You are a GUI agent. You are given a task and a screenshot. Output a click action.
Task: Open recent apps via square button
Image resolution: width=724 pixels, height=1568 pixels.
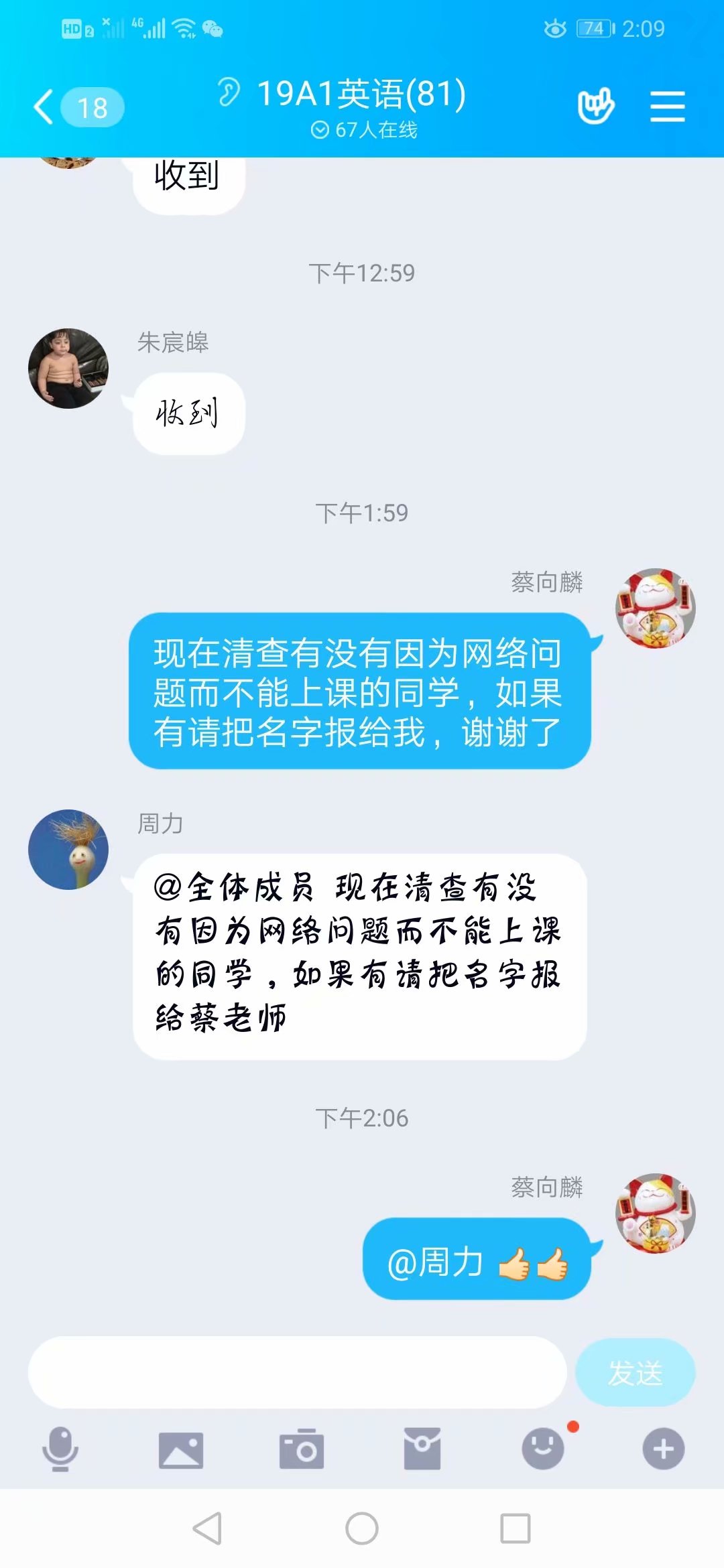point(516,1529)
